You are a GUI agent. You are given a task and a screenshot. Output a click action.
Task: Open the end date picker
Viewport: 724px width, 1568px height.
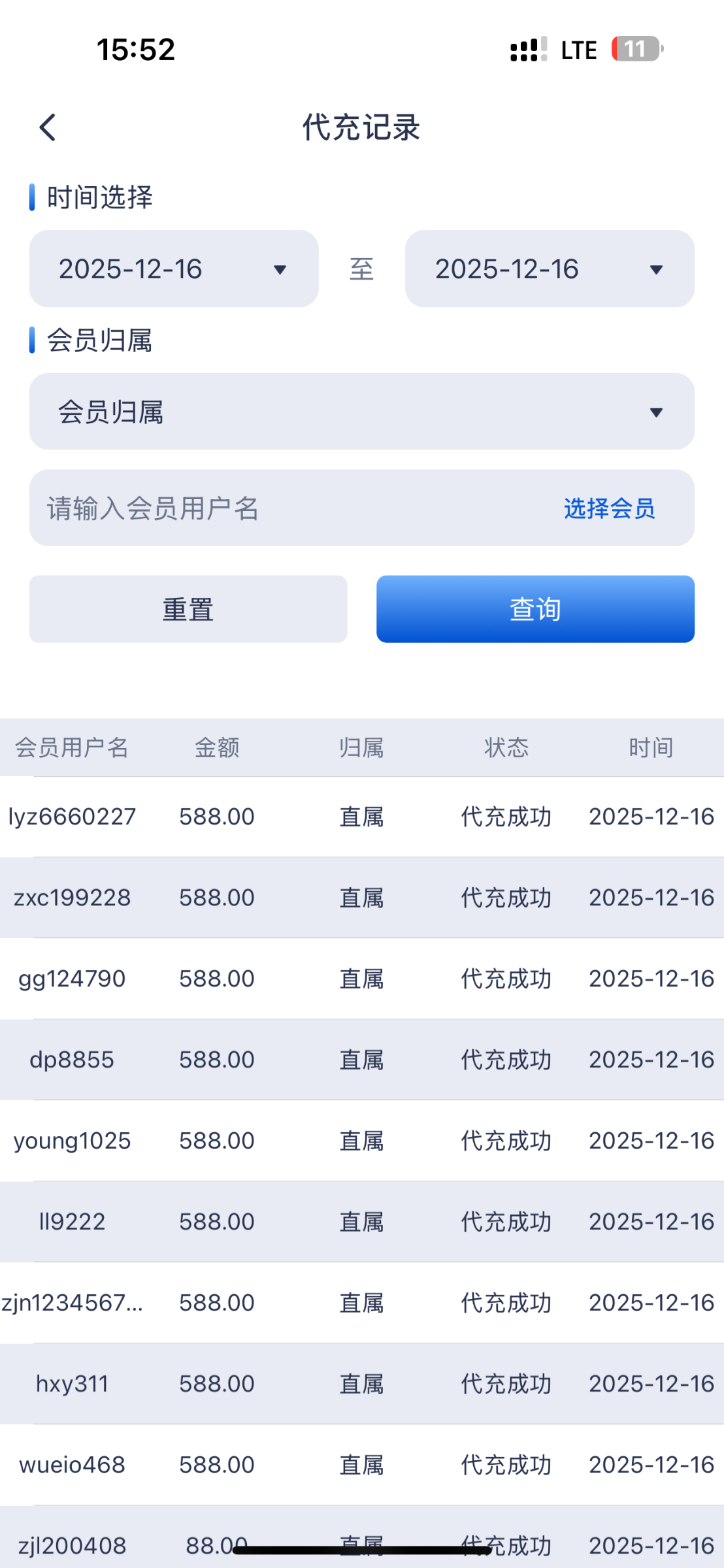point(549,269)
